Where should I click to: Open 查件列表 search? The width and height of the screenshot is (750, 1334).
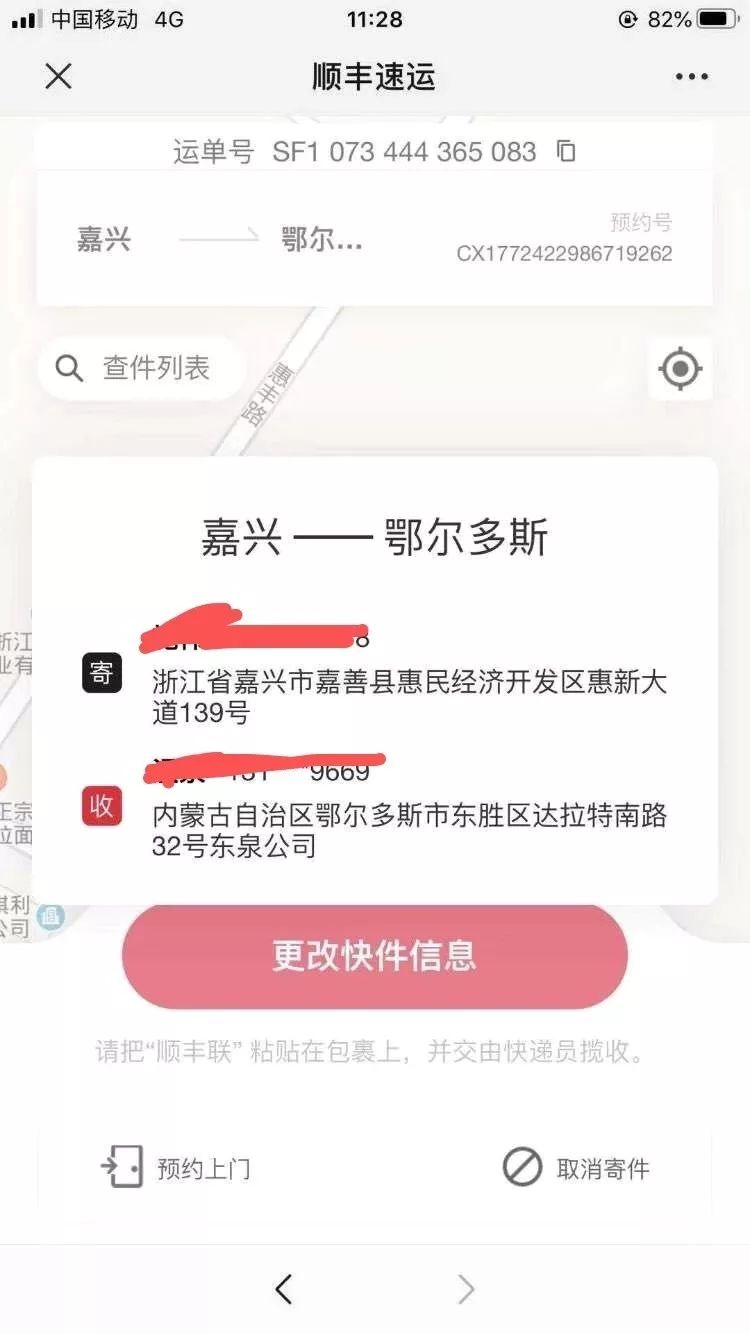tap(141, 368)
